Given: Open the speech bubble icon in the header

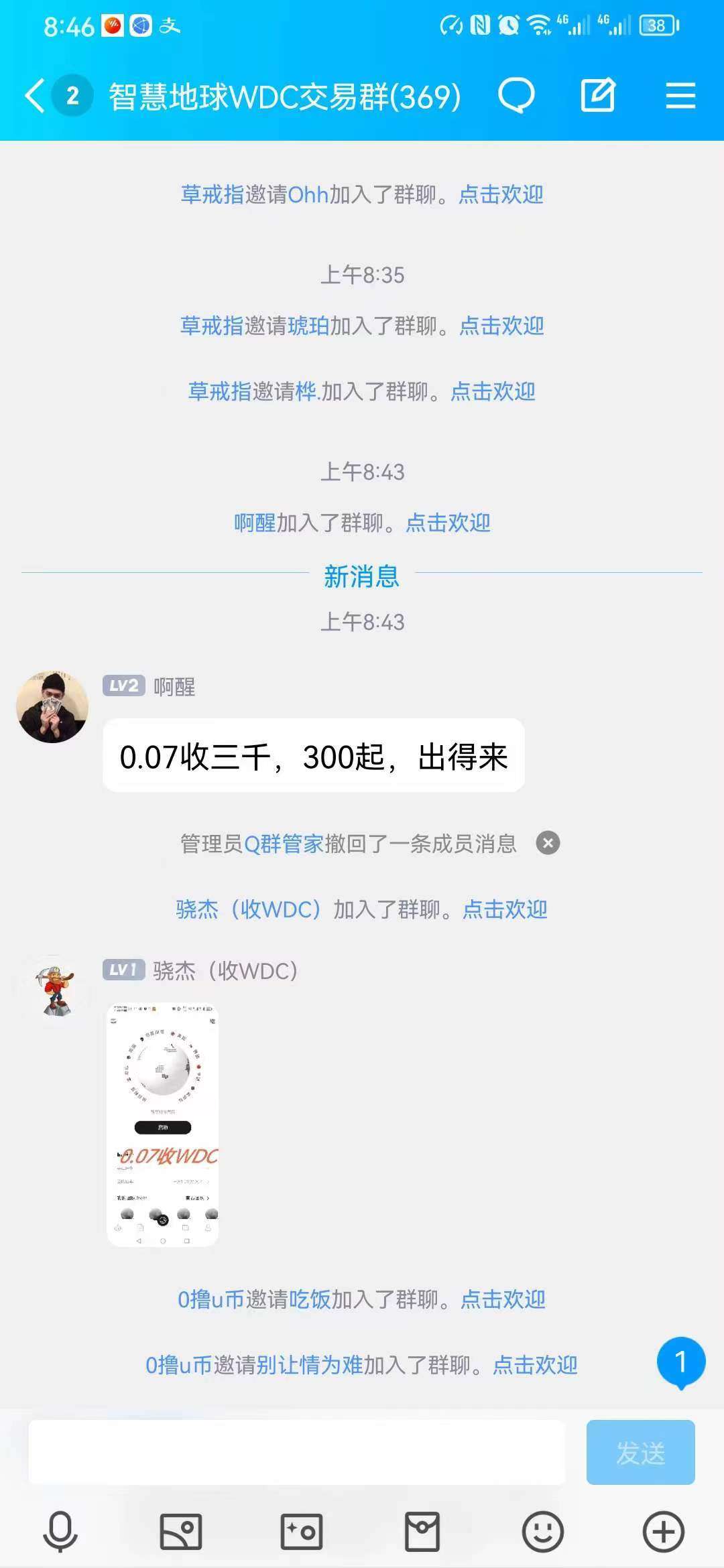Looking at the screenshot, I should point(516,95).
